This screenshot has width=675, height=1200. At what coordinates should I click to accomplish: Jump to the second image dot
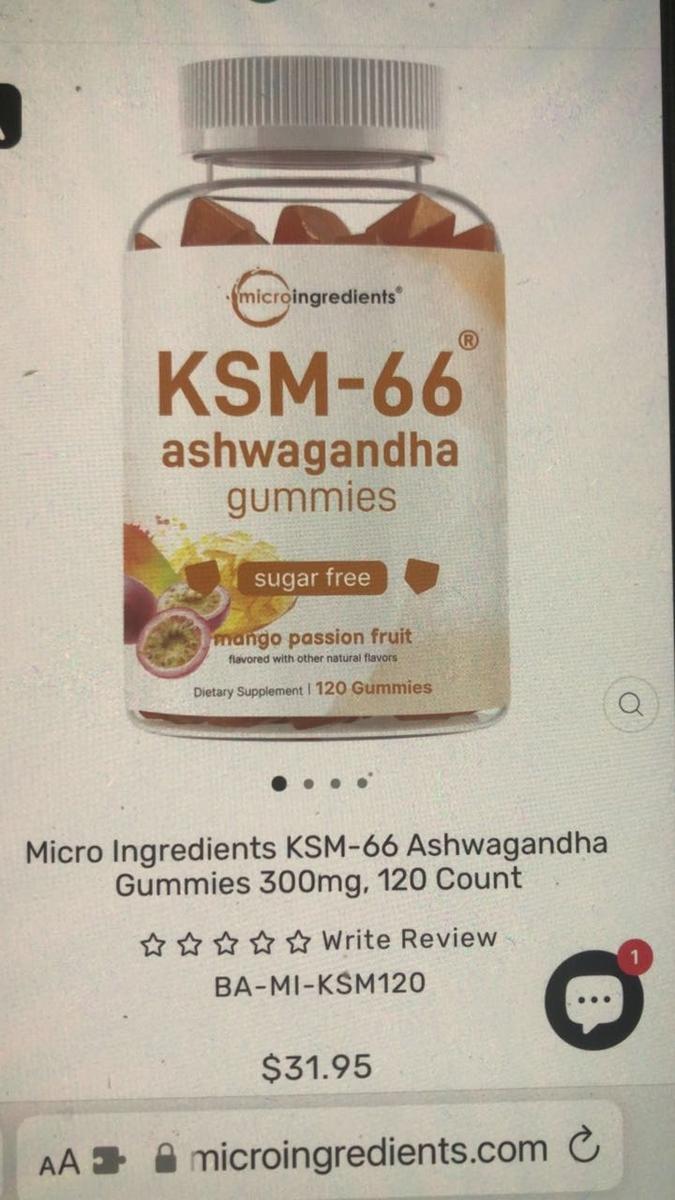[x=309, y=783]
